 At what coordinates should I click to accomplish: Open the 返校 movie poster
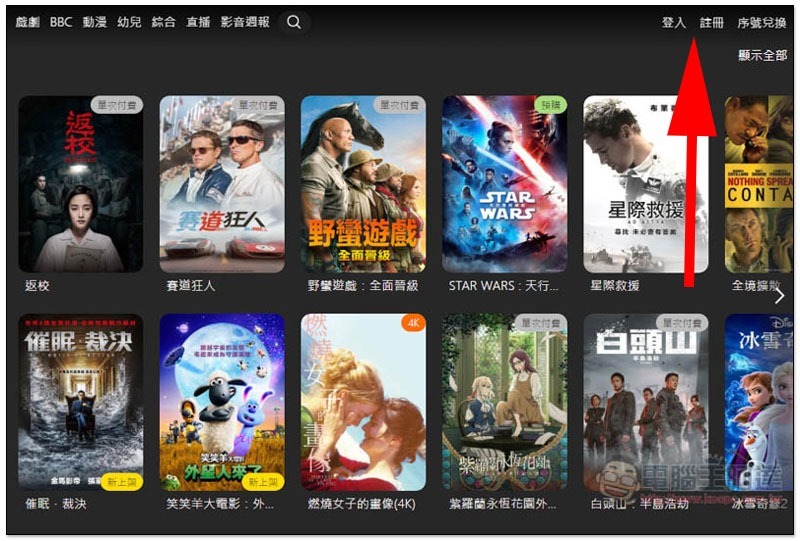(81, 183)
